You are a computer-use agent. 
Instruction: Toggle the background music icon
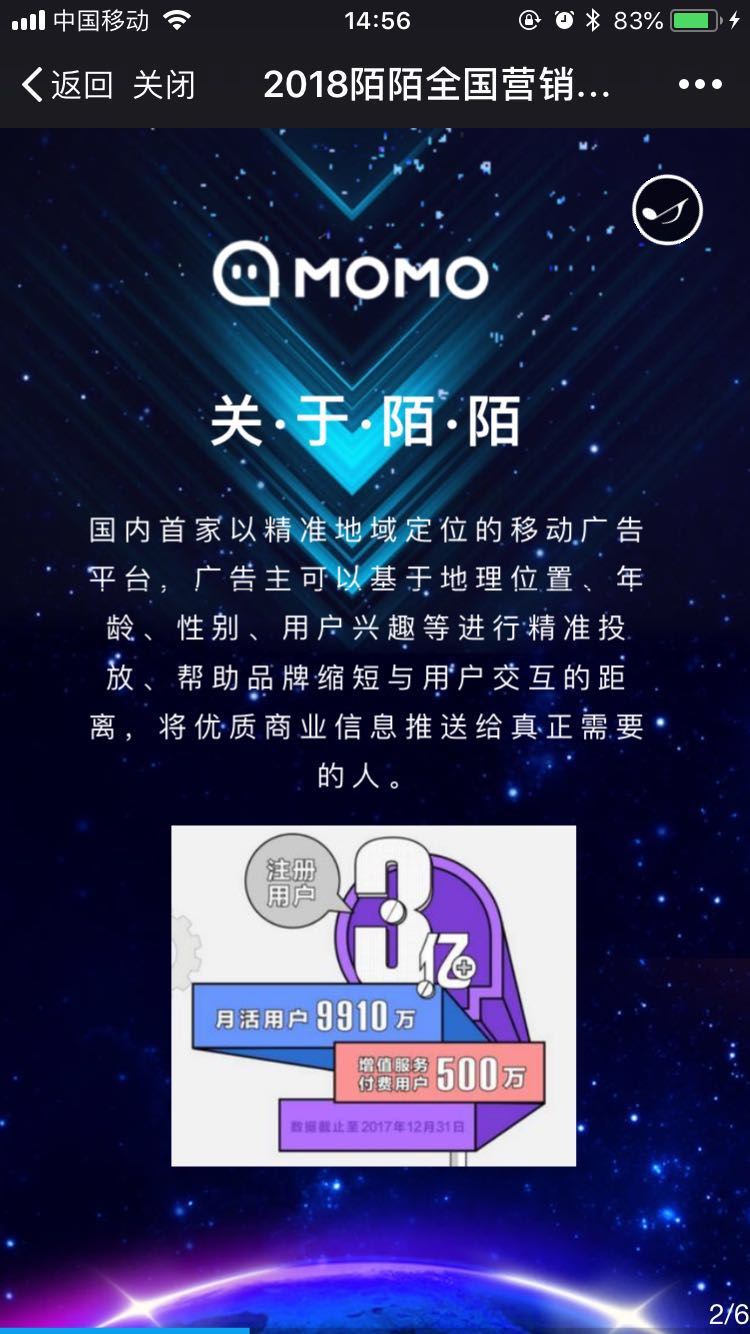click(x=668, y=210)
